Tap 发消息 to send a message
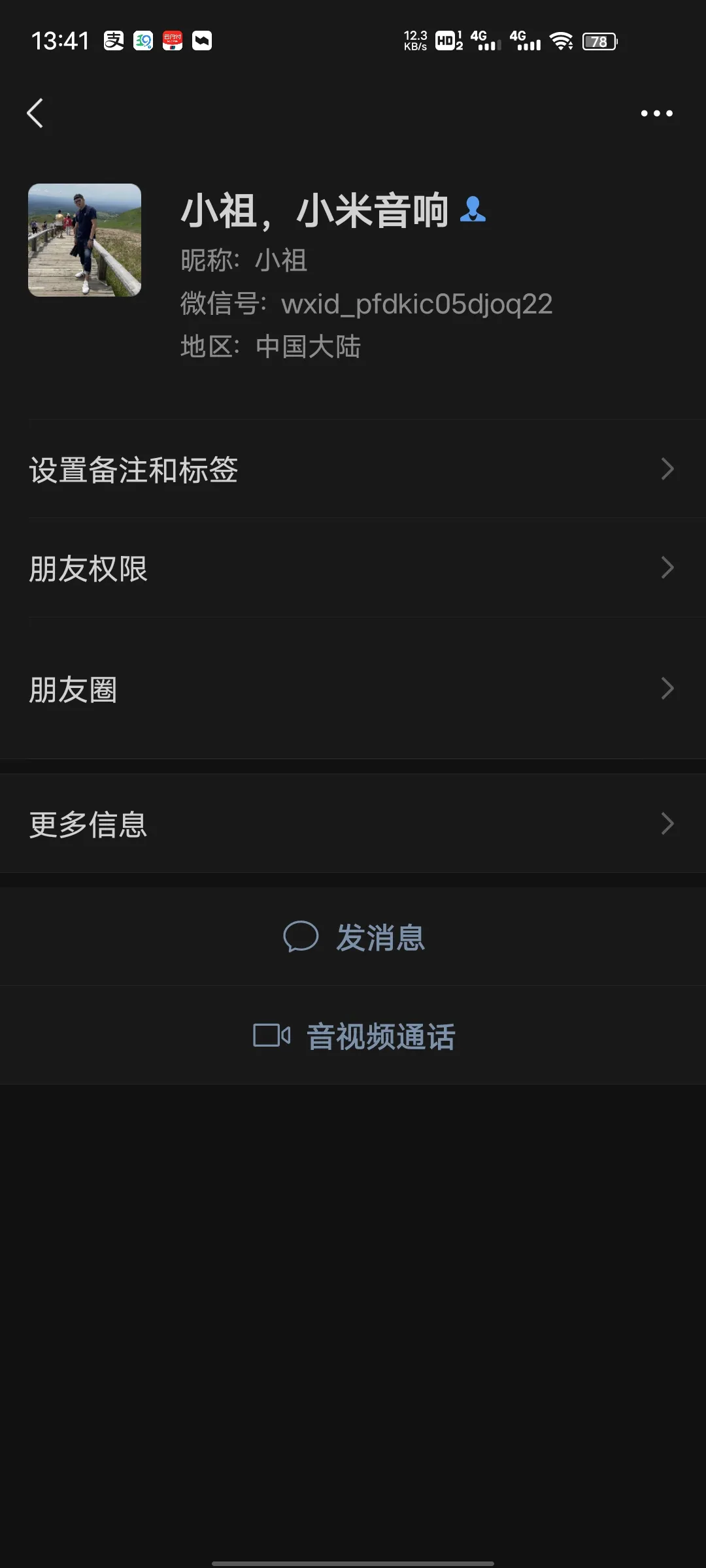Viewport: 706px width, 1568px height. click(354, 937)
